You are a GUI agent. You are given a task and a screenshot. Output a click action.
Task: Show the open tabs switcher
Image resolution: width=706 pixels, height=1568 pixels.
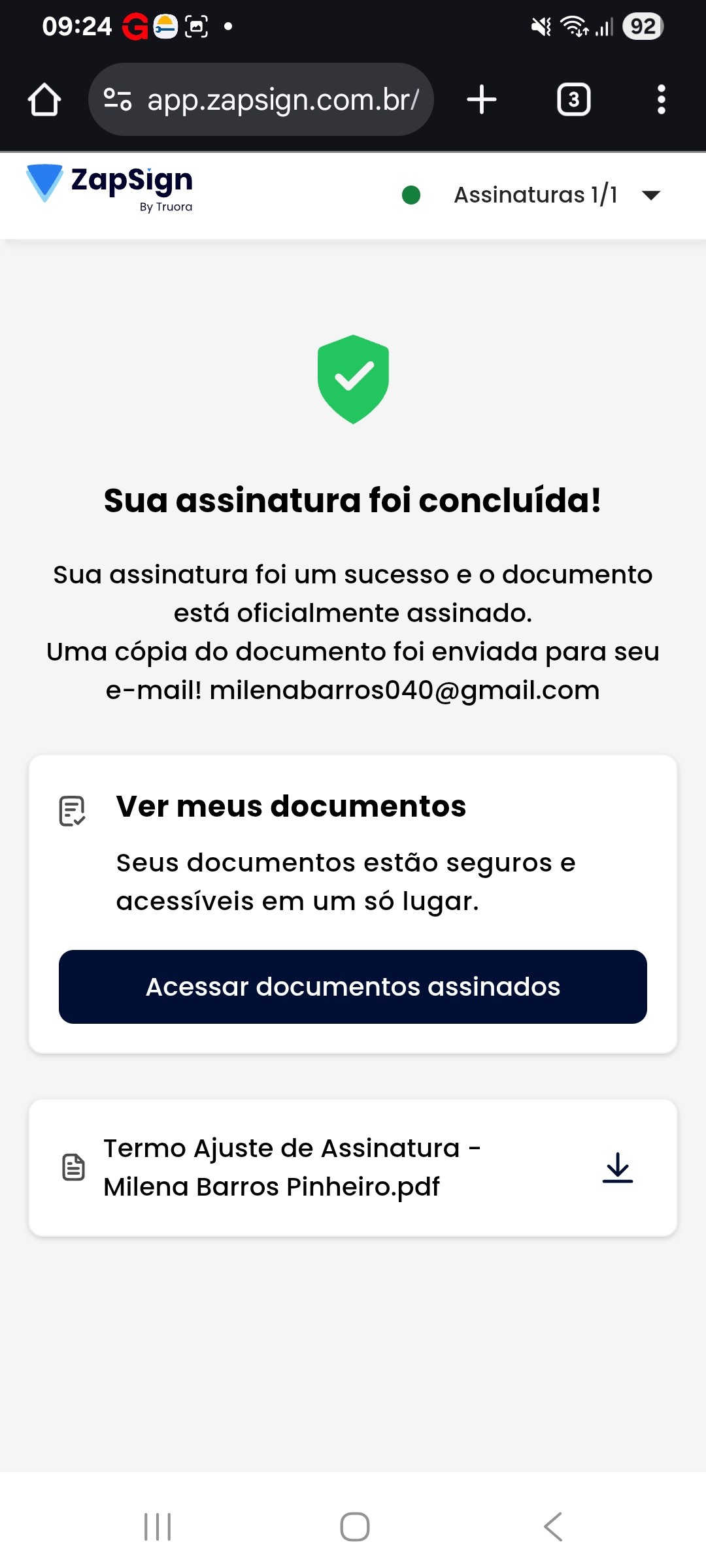(573, 100)
